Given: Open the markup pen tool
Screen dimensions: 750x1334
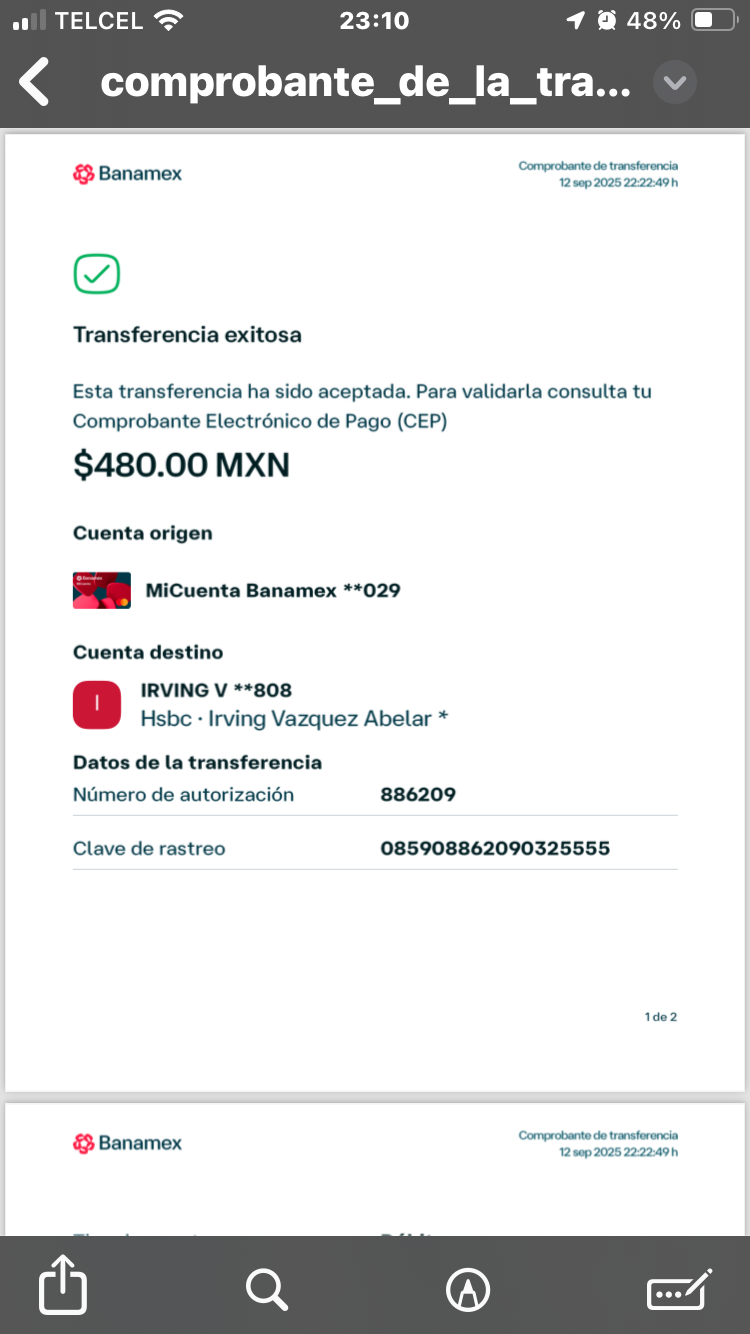Looking at the screenshot, I should click(468, 1289).
